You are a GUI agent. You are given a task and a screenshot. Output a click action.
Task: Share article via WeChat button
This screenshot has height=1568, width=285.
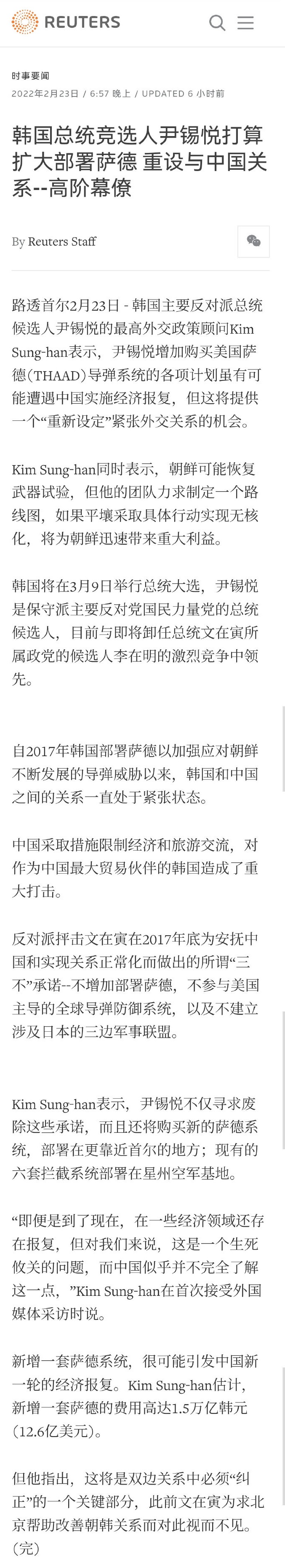point(253,241)
